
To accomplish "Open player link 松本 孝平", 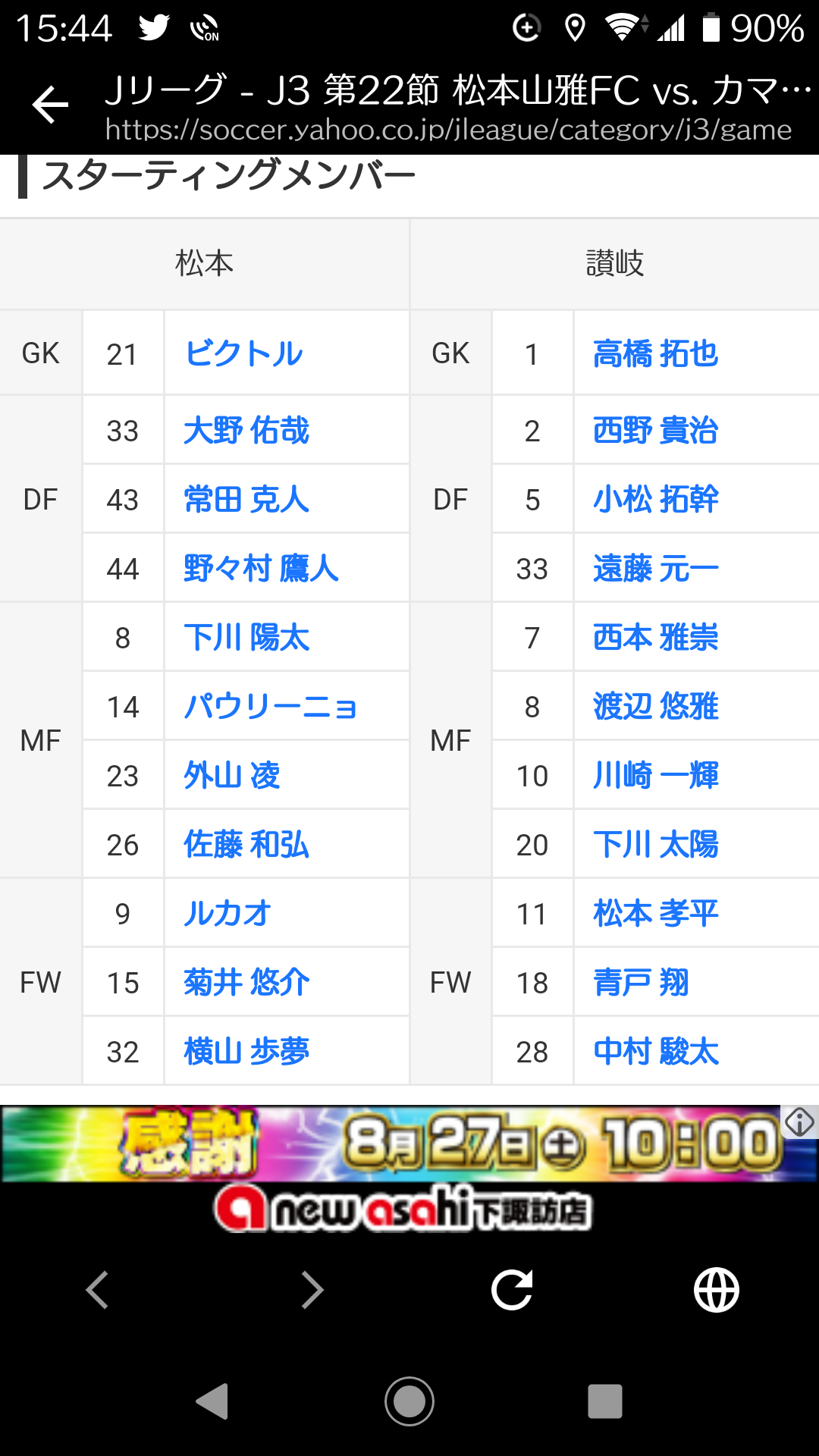I will pos(656,913).
